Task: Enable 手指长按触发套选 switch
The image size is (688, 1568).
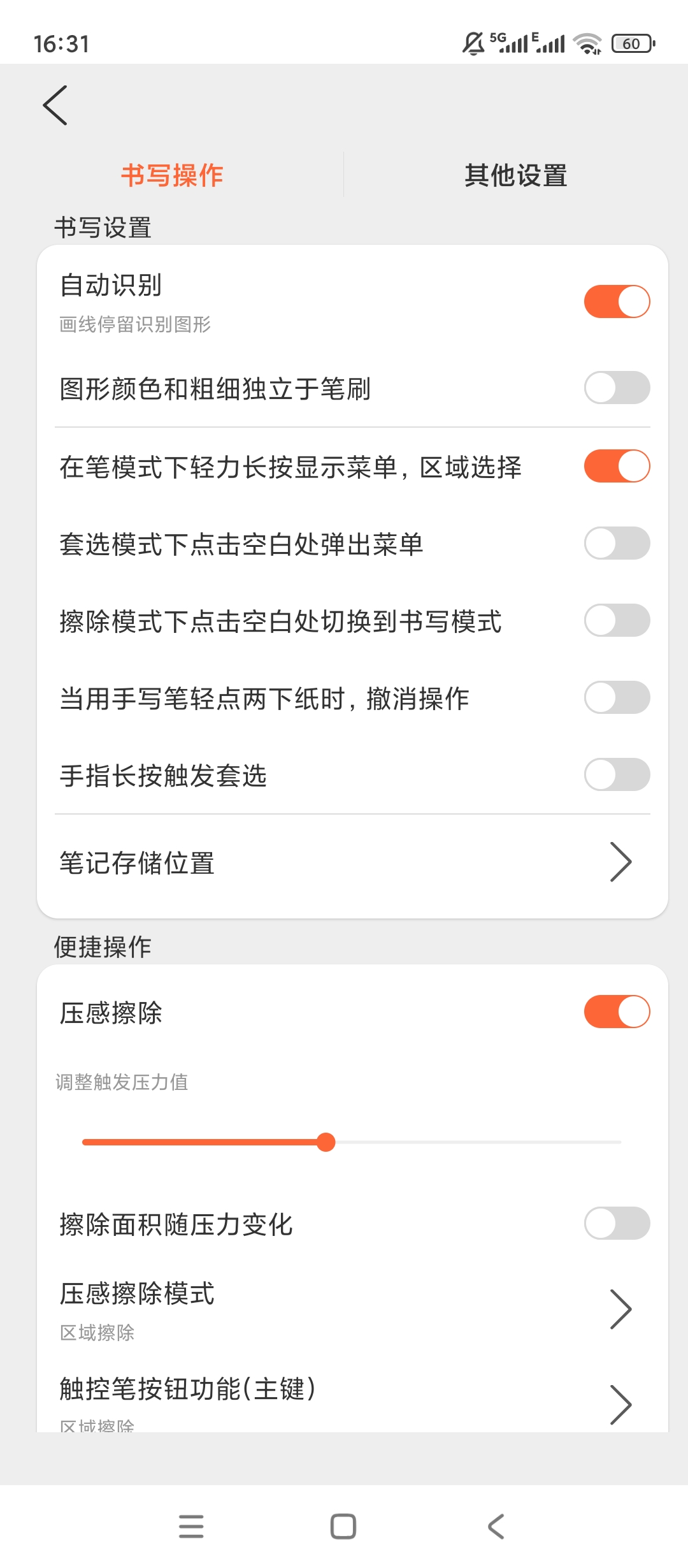Action: coord(617,774)
